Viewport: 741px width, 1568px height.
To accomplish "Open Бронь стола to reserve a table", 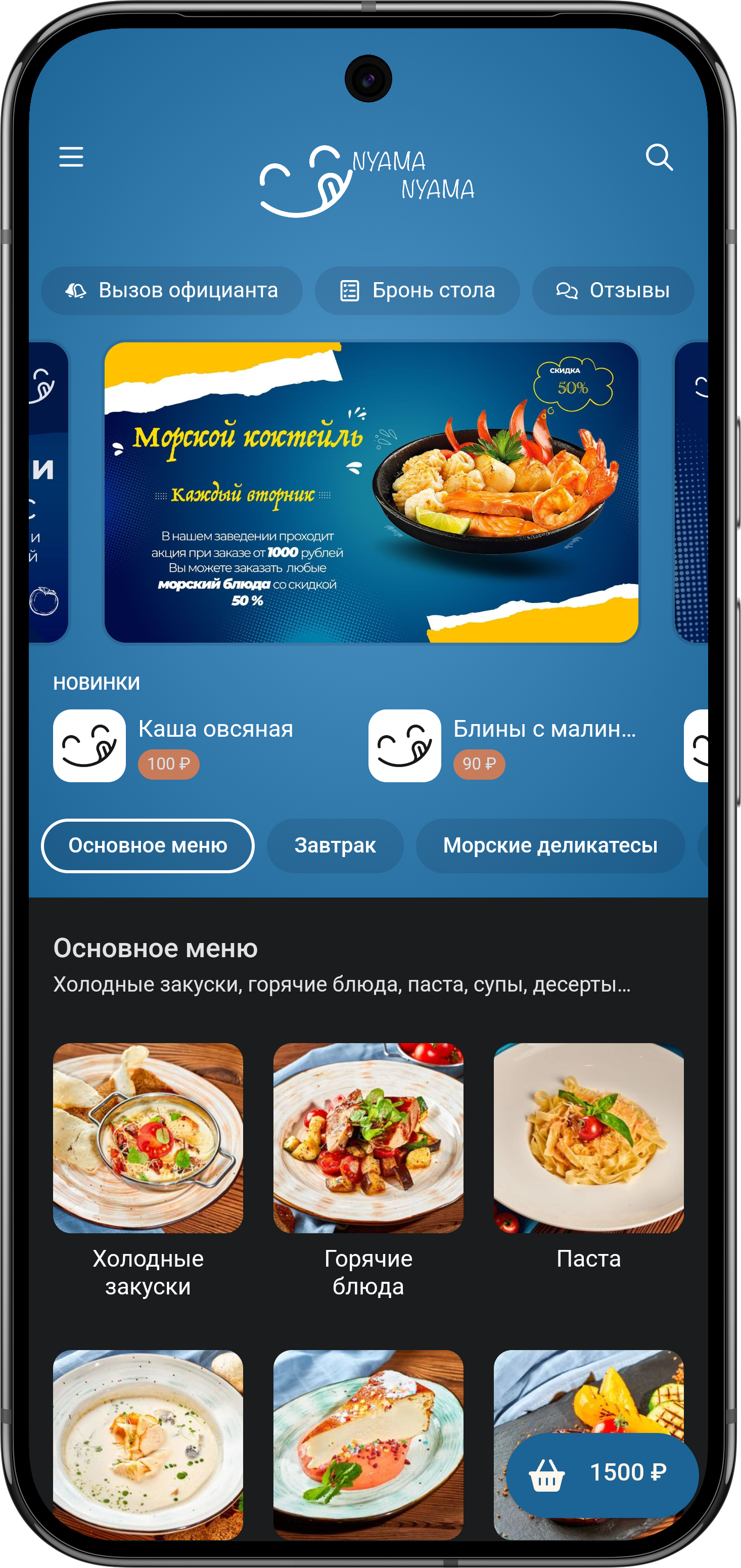I will tap(418, 291).
